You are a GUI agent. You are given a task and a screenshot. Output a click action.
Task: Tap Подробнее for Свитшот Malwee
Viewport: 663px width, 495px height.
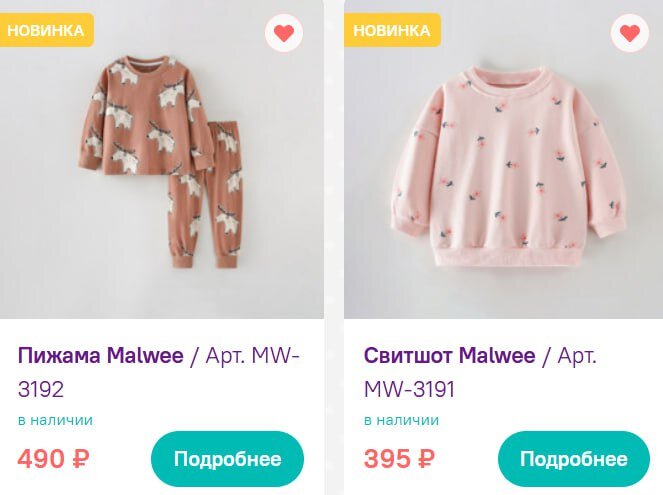coord(573,459)
